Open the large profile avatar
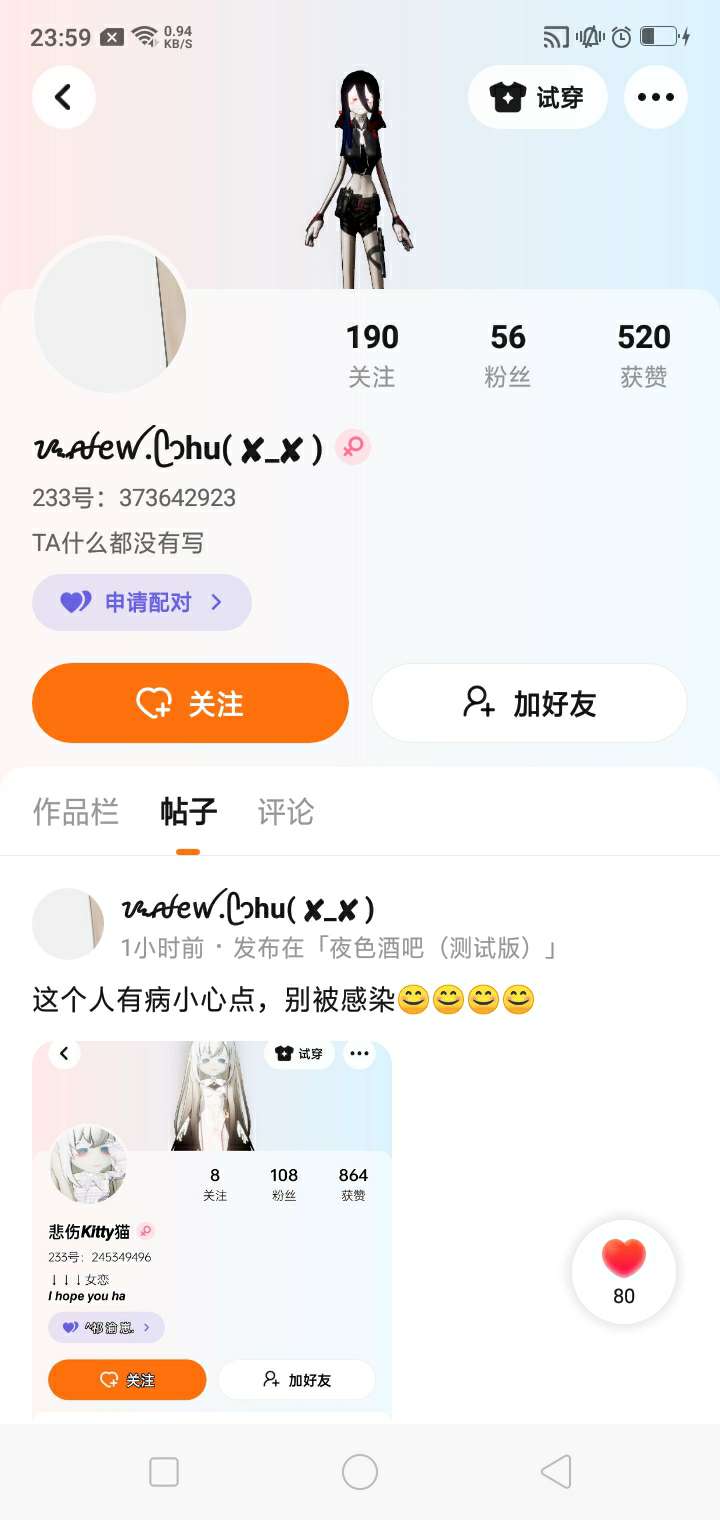 click(x=110, y=316)
